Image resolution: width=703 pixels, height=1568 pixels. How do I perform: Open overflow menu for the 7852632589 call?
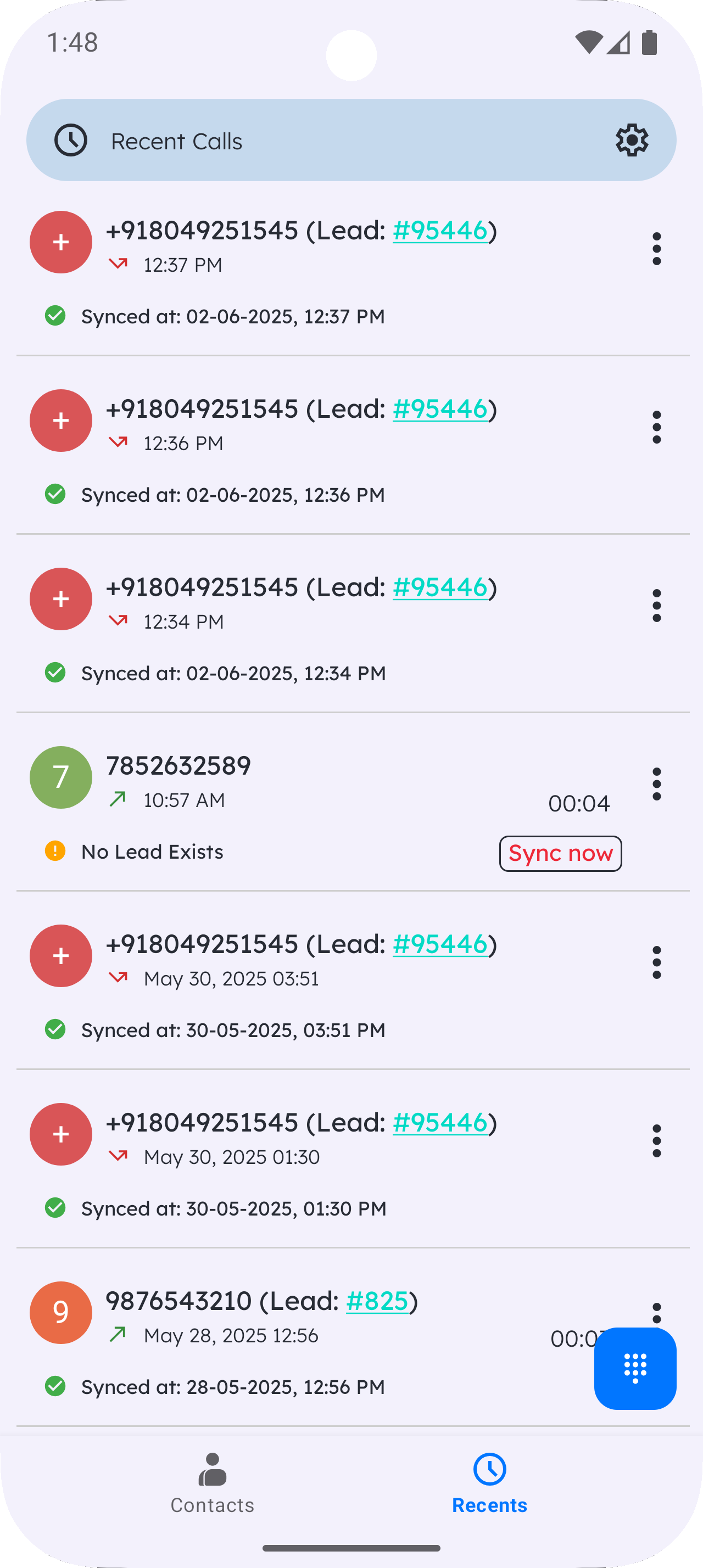click(x=656, y=783)
